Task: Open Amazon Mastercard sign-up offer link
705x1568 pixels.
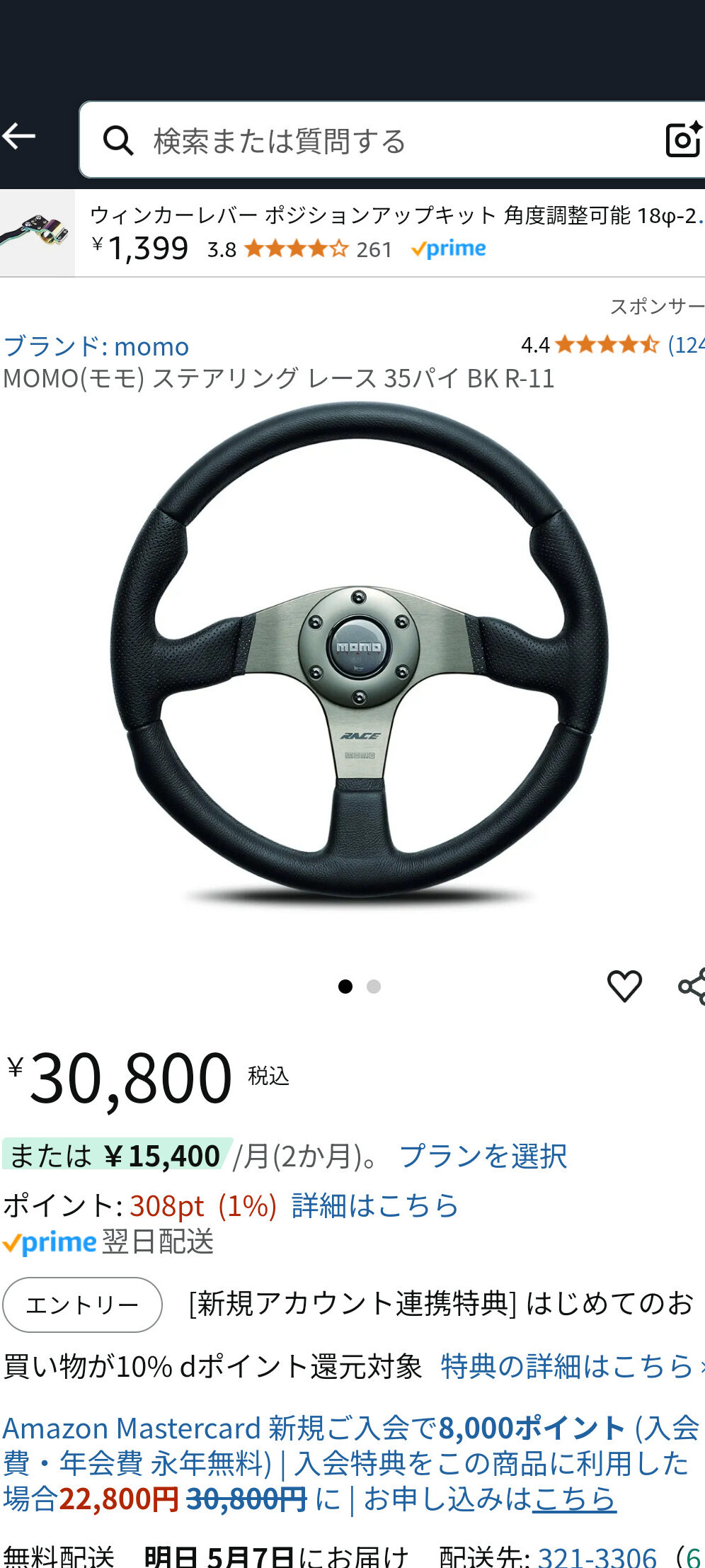Action: point(575,1499)
